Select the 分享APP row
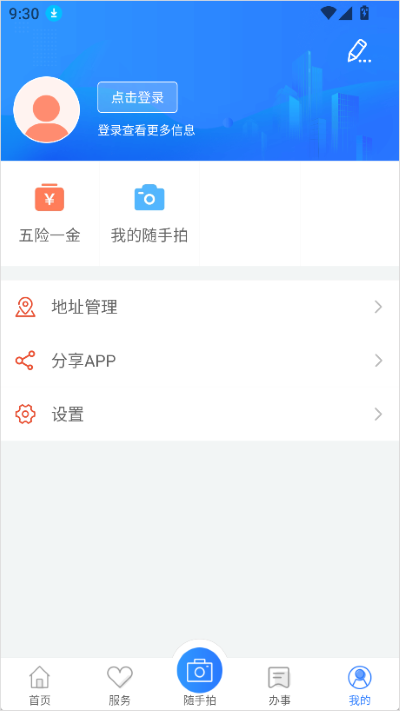 pos(200,361)
